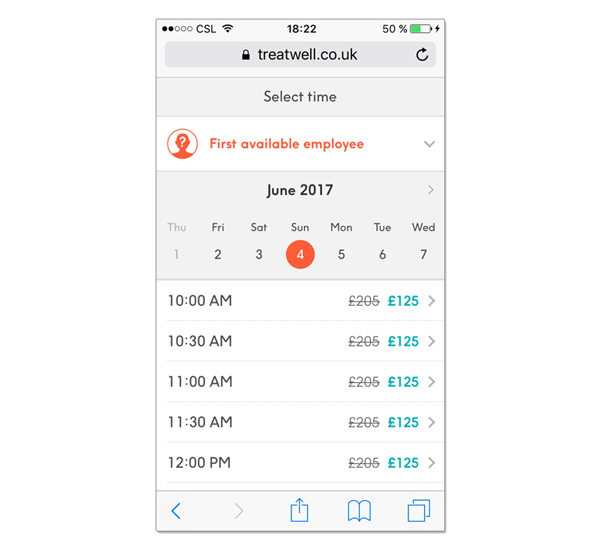600x548 pixels.
Task: Select Monday 5 in the calendar
Action: tap(341, 254)
